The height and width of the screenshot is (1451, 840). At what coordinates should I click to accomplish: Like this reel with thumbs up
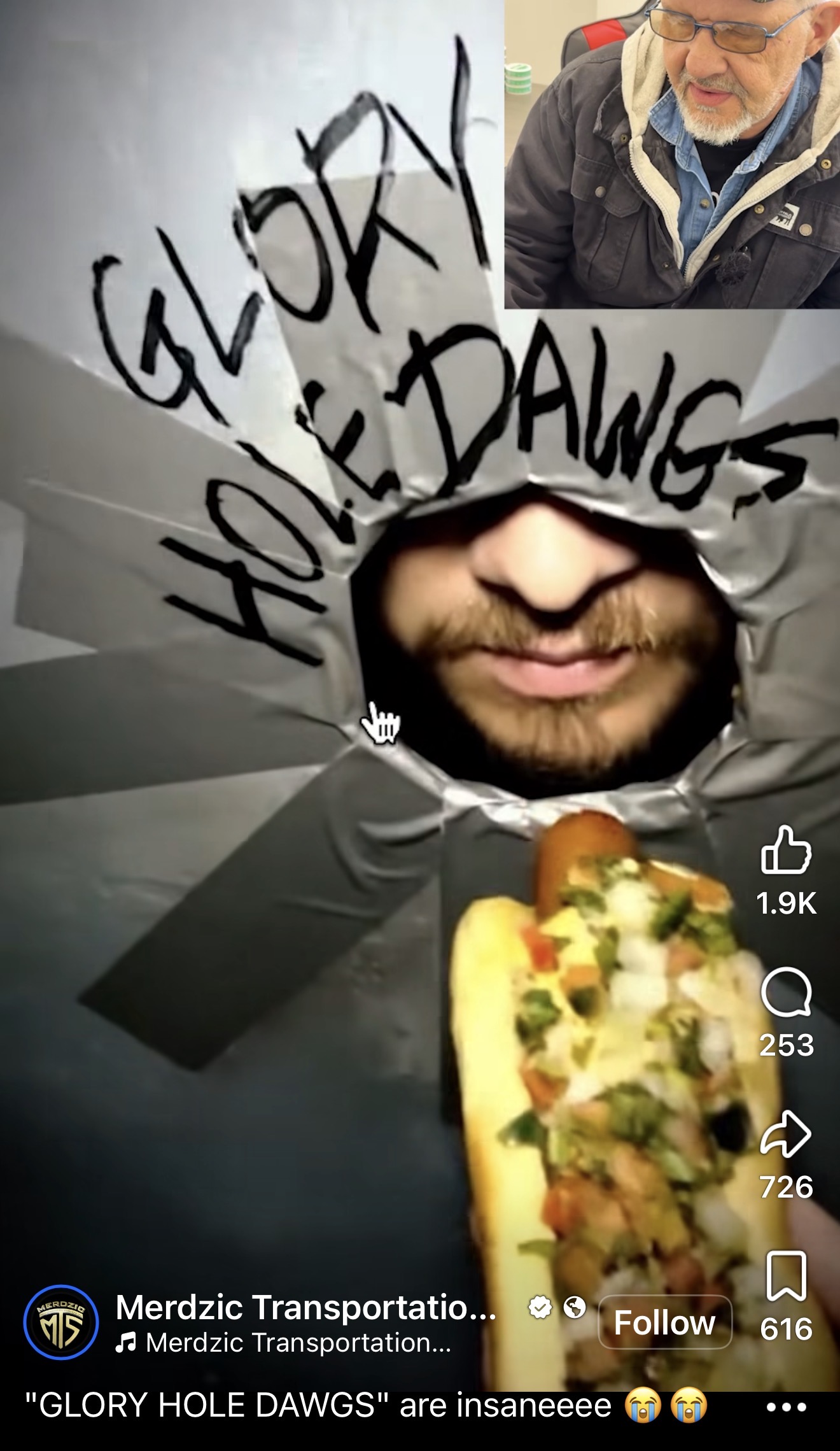[786, 850]
